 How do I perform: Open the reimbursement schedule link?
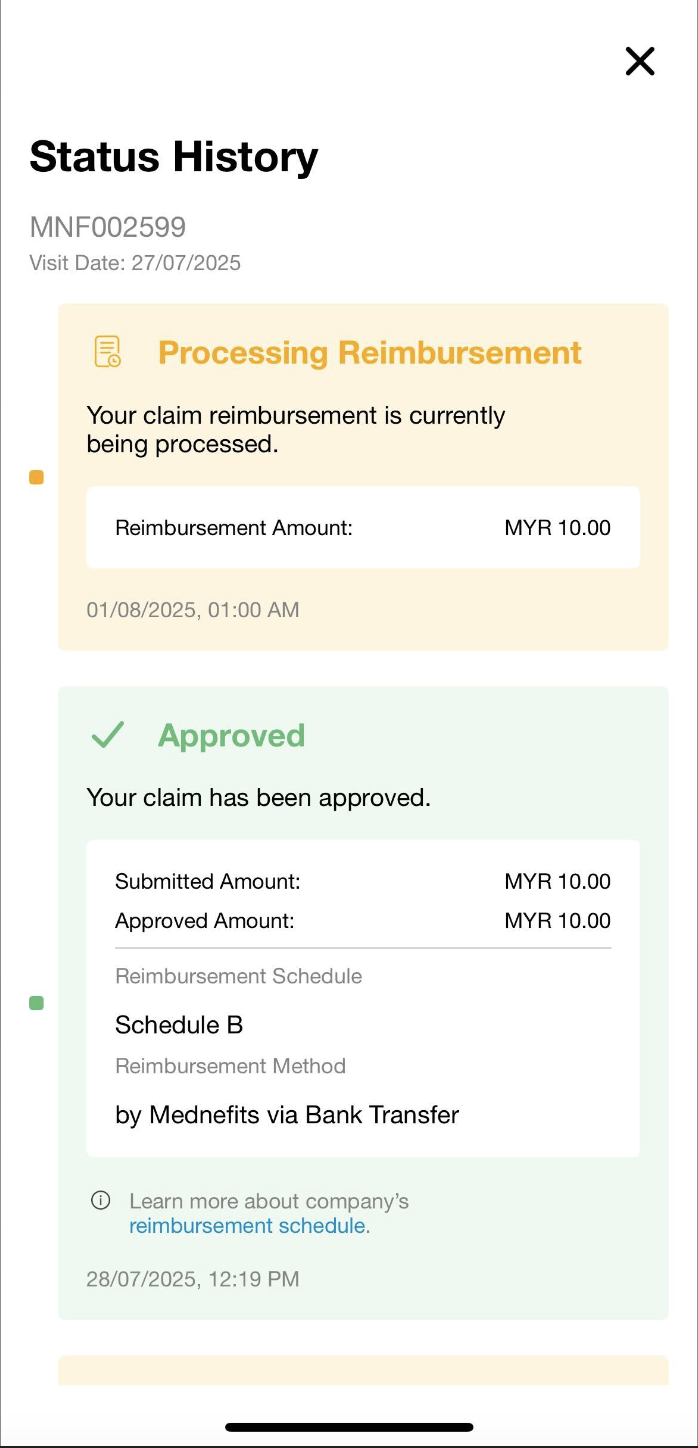[x=247, y=1226]
